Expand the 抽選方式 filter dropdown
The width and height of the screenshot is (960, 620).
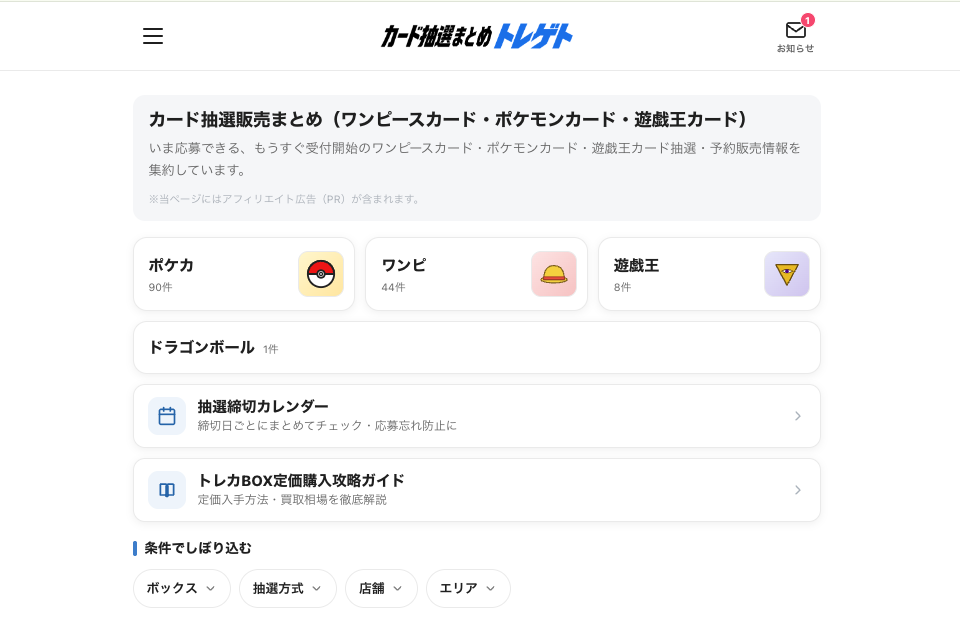point(288,588)
